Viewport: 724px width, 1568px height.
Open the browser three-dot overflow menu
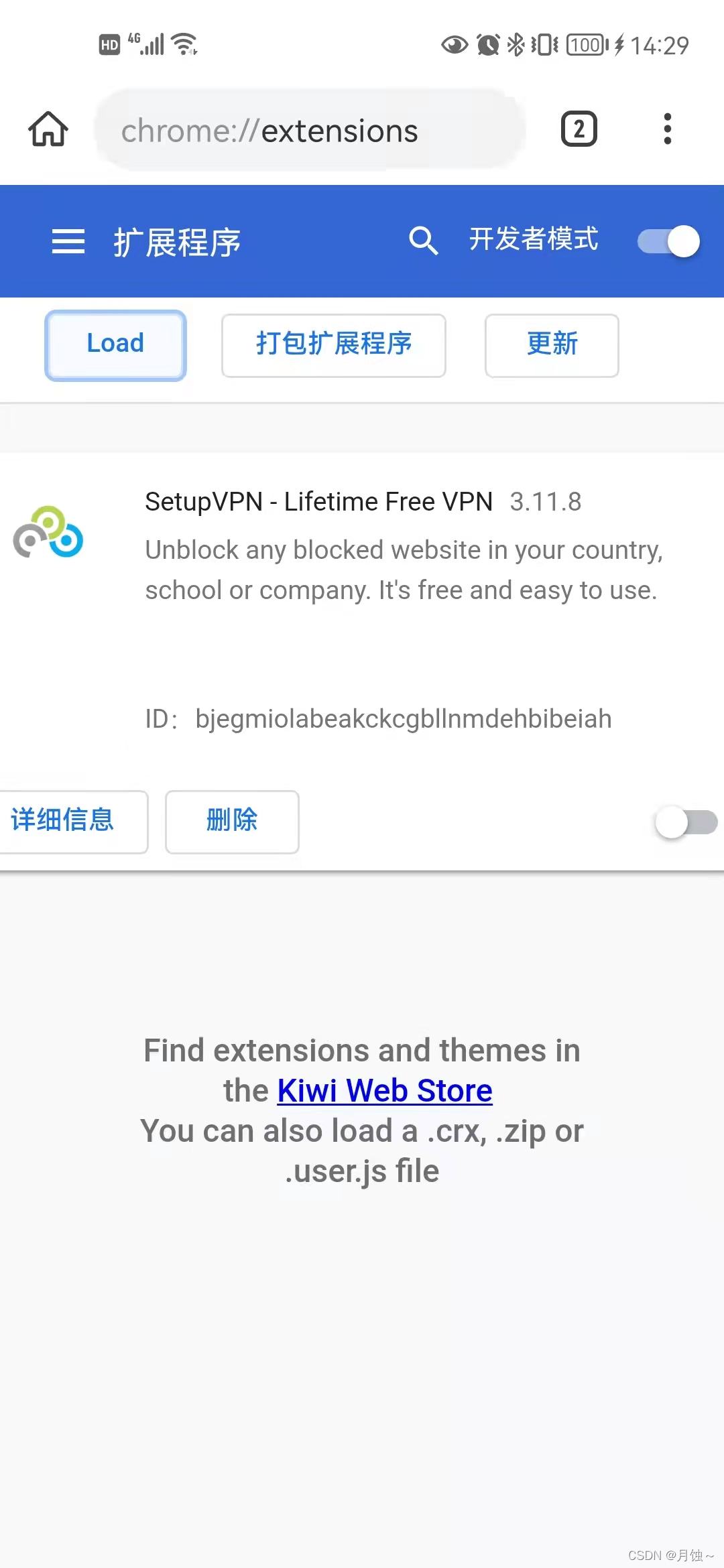point(667,129)
